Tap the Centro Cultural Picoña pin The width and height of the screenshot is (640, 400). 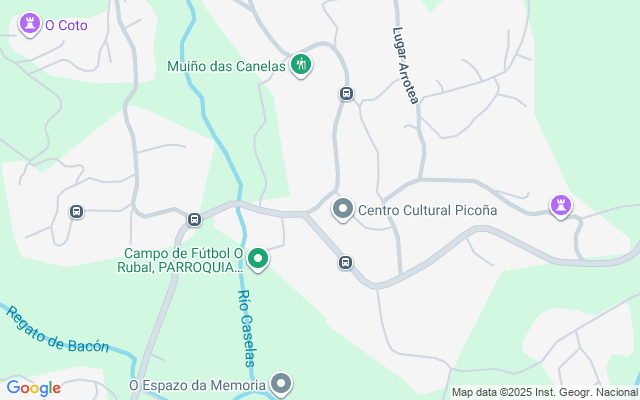[343, 209]
